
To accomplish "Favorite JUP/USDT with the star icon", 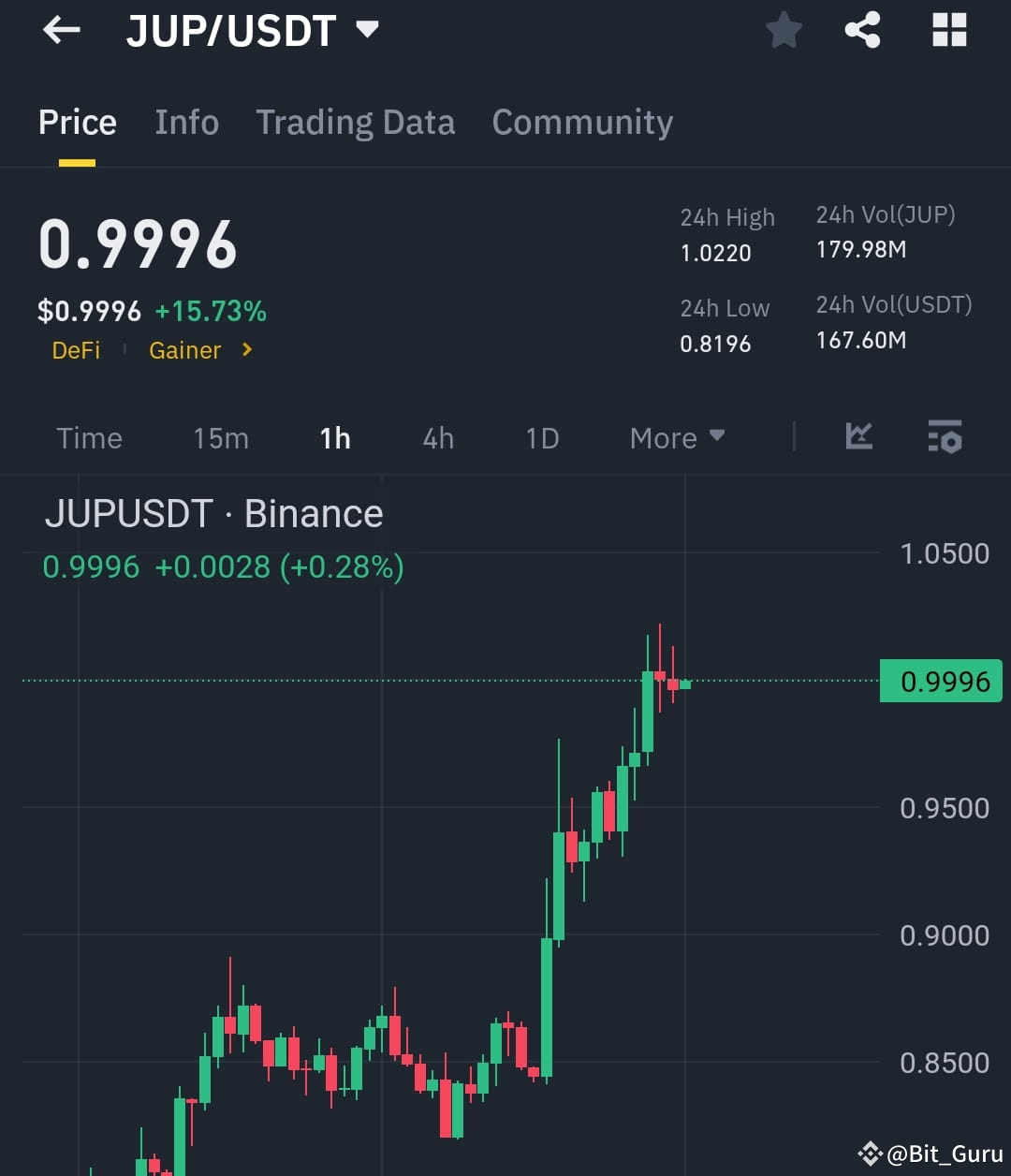I will (783, 29).
